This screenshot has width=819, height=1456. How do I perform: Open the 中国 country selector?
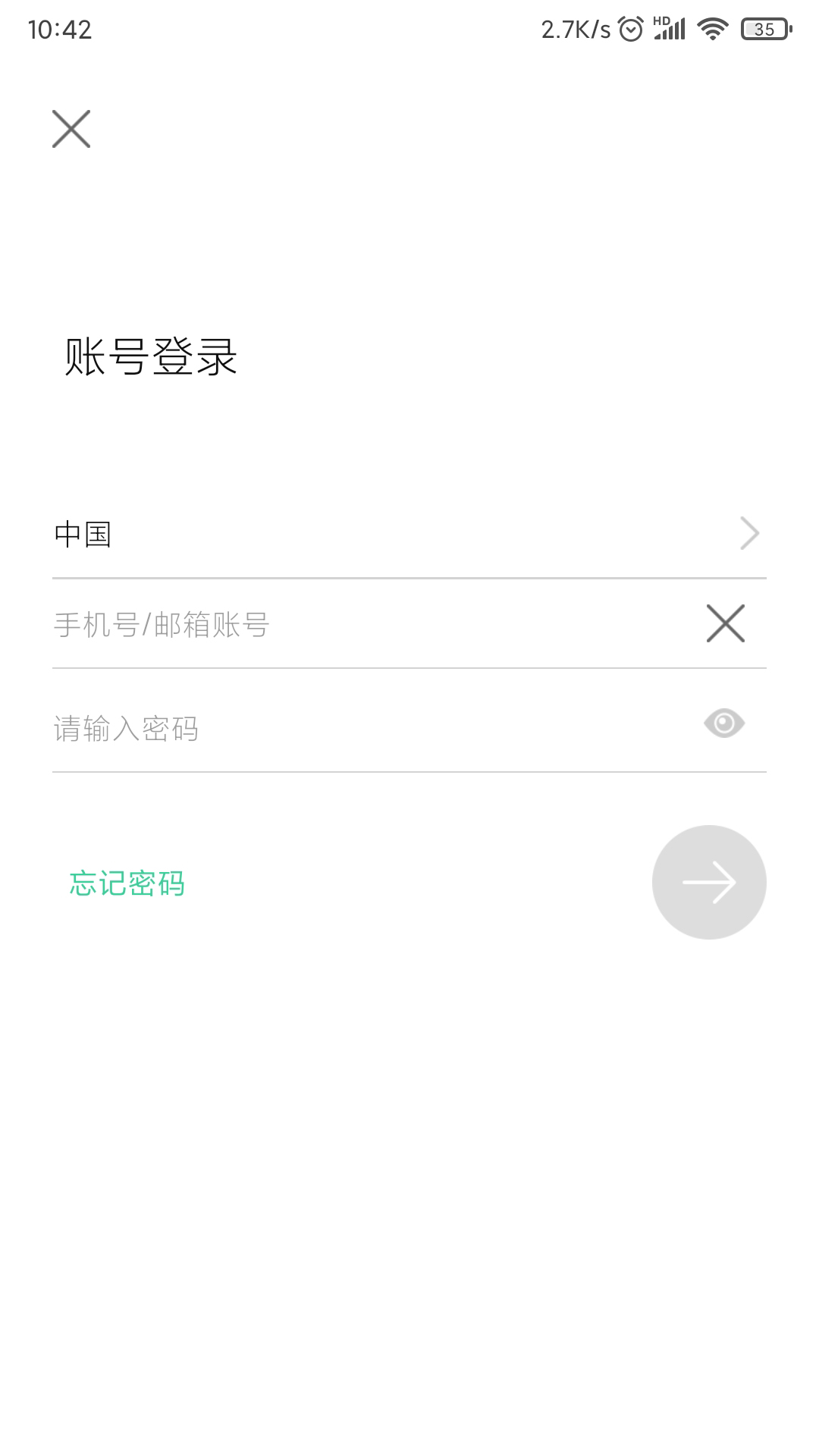(409, 534)
